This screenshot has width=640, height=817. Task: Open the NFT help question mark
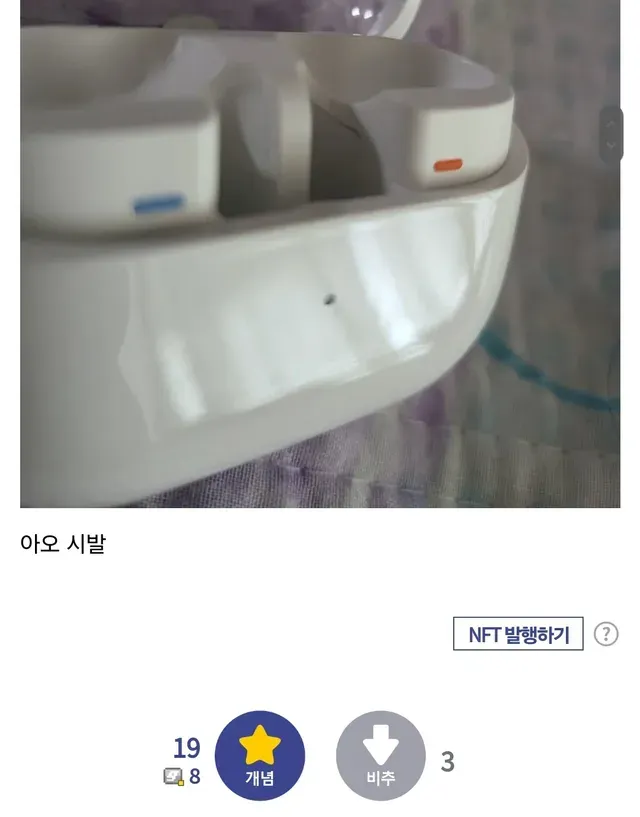point(606,634)
